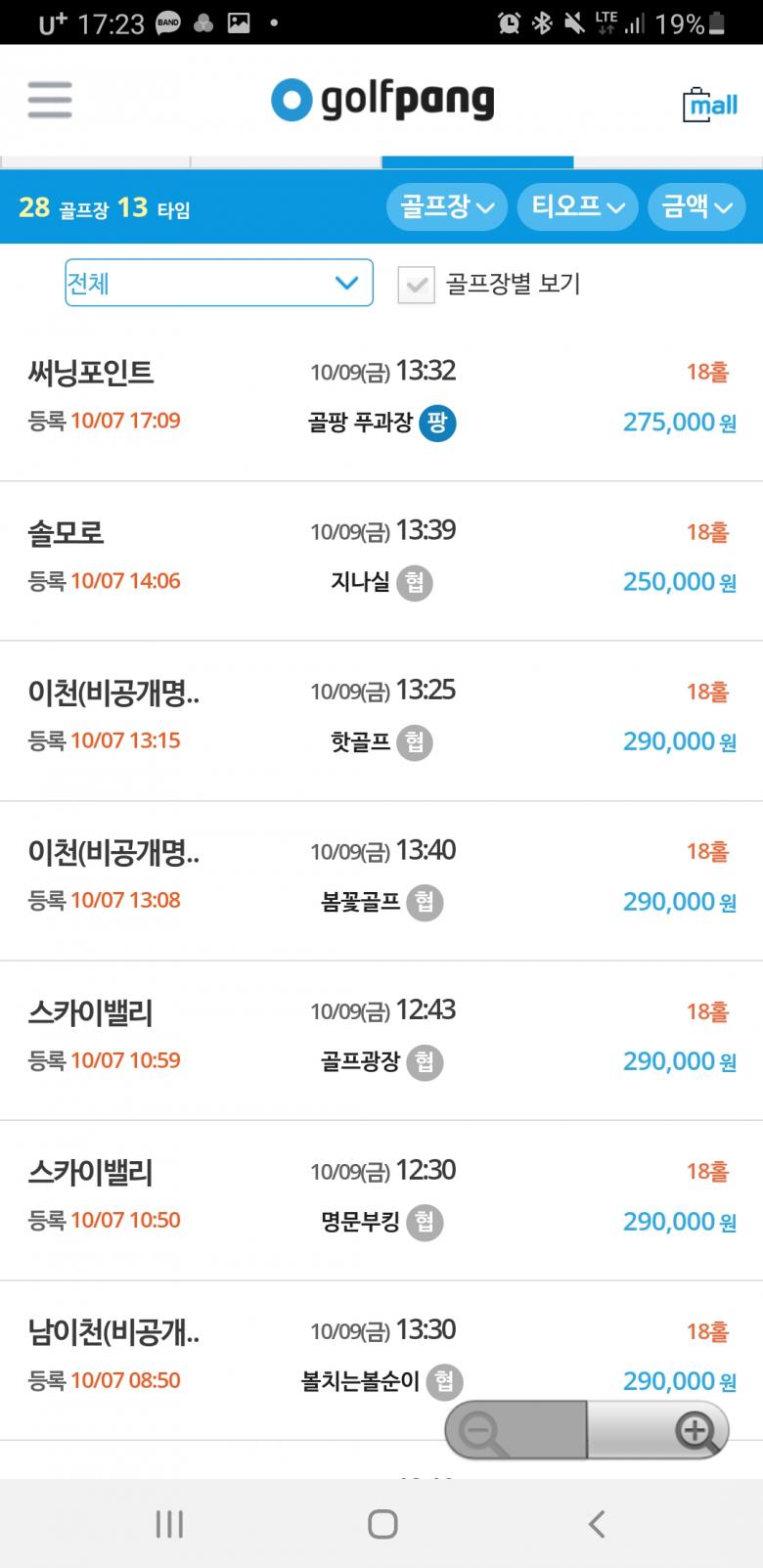Open the 전체 region dropdown
The width and height of the screenshot is (763, 1568).
click(x=219, y=283)
